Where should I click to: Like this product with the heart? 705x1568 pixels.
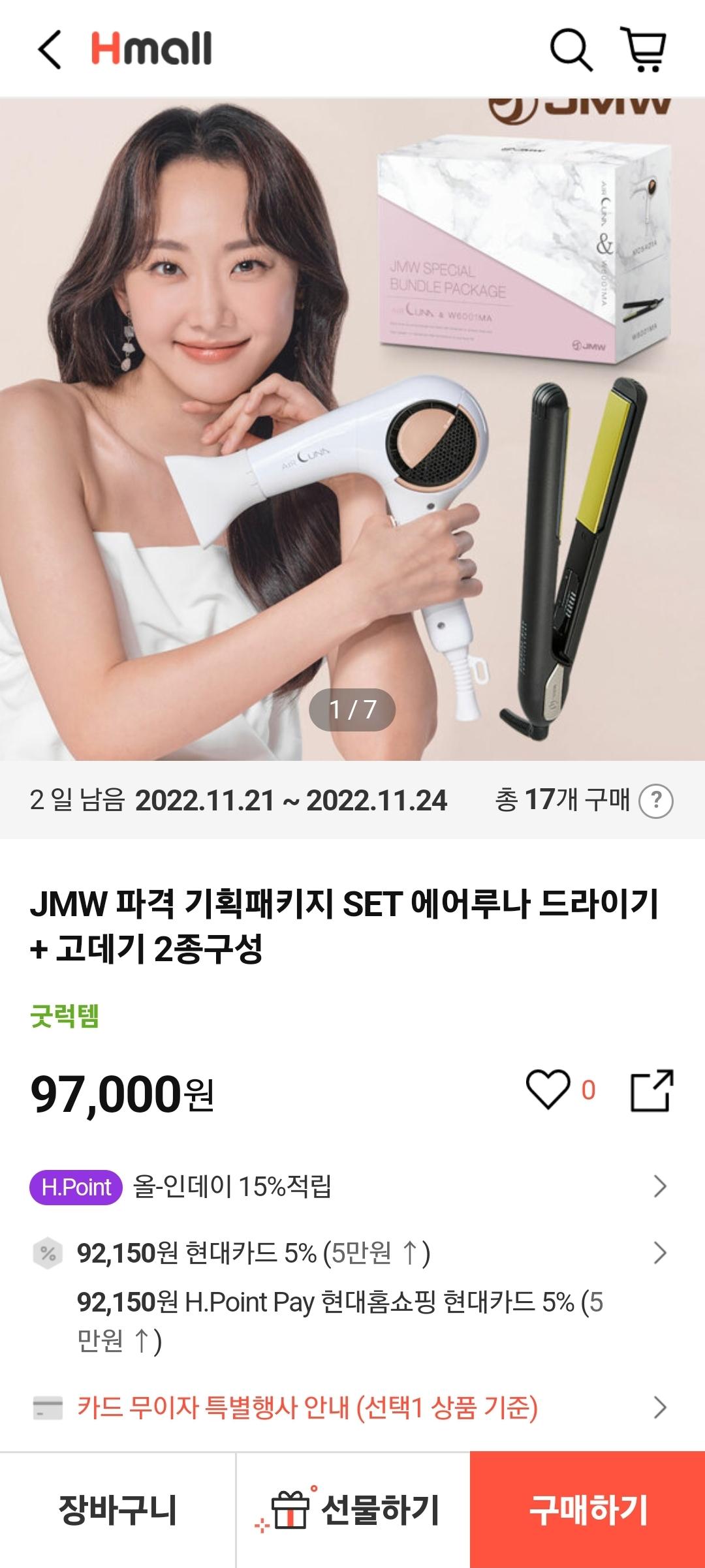coord(548,1090)
